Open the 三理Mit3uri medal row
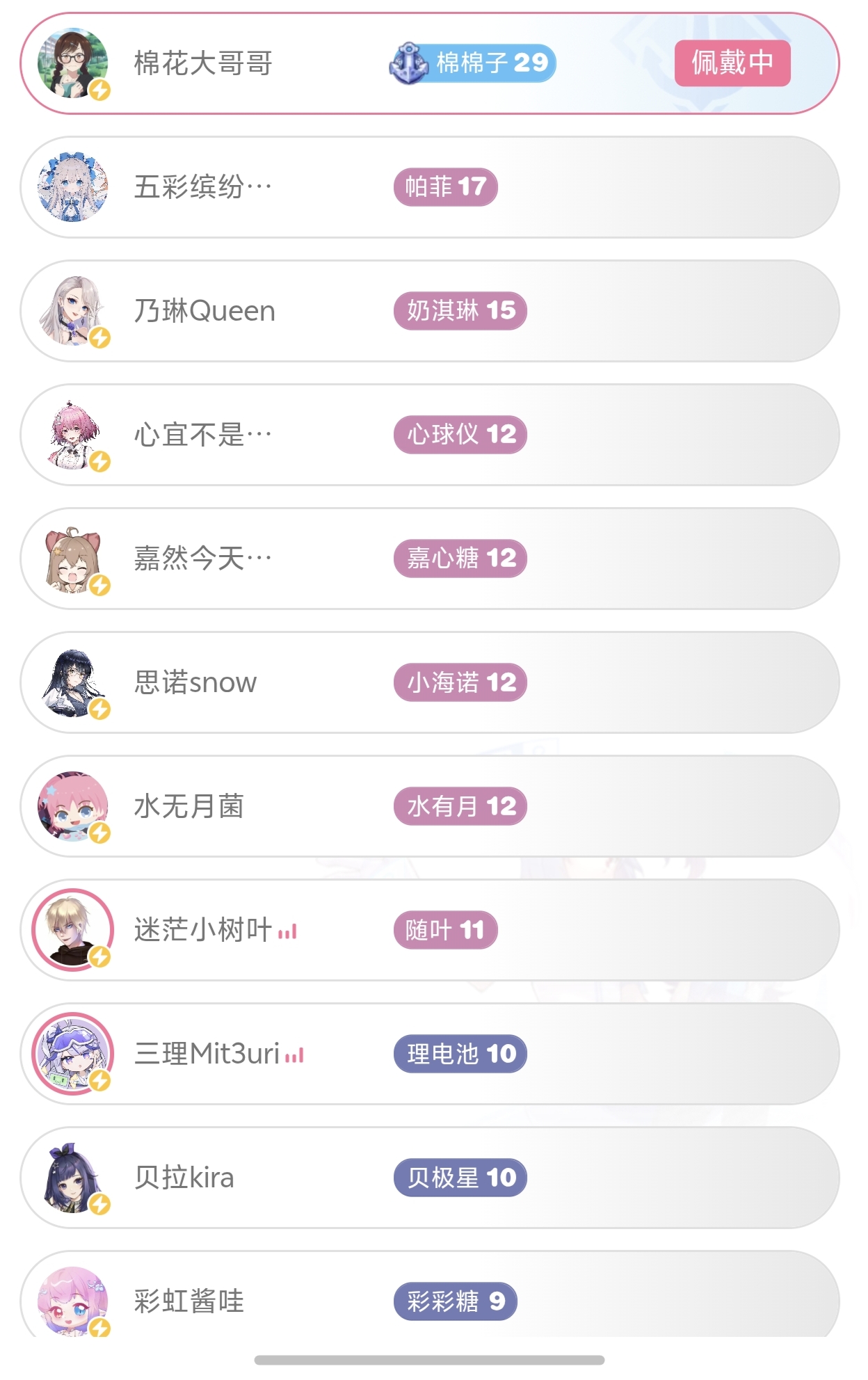The height and width of the screenshot is (1380, 868). point(429,1054)
